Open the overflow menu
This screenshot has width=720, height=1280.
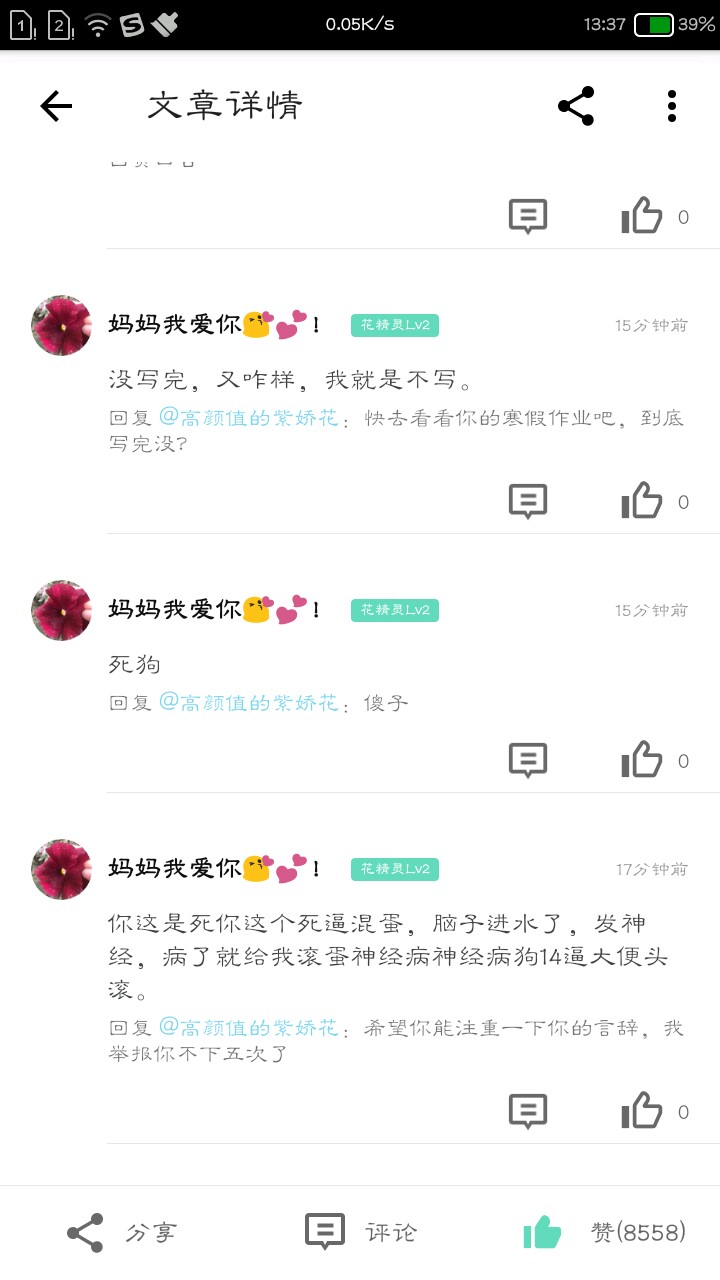672,106
